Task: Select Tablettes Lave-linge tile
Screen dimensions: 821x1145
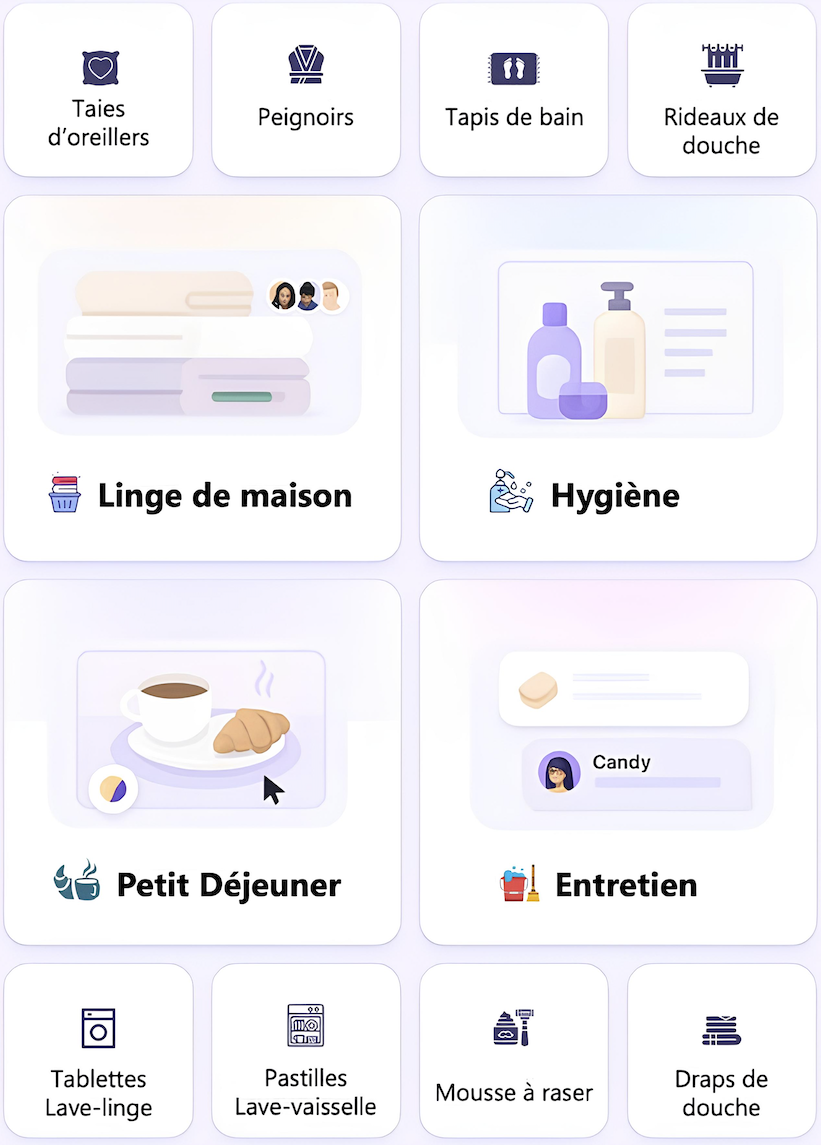Action: pyautogui.click(x=98, y=1050)
